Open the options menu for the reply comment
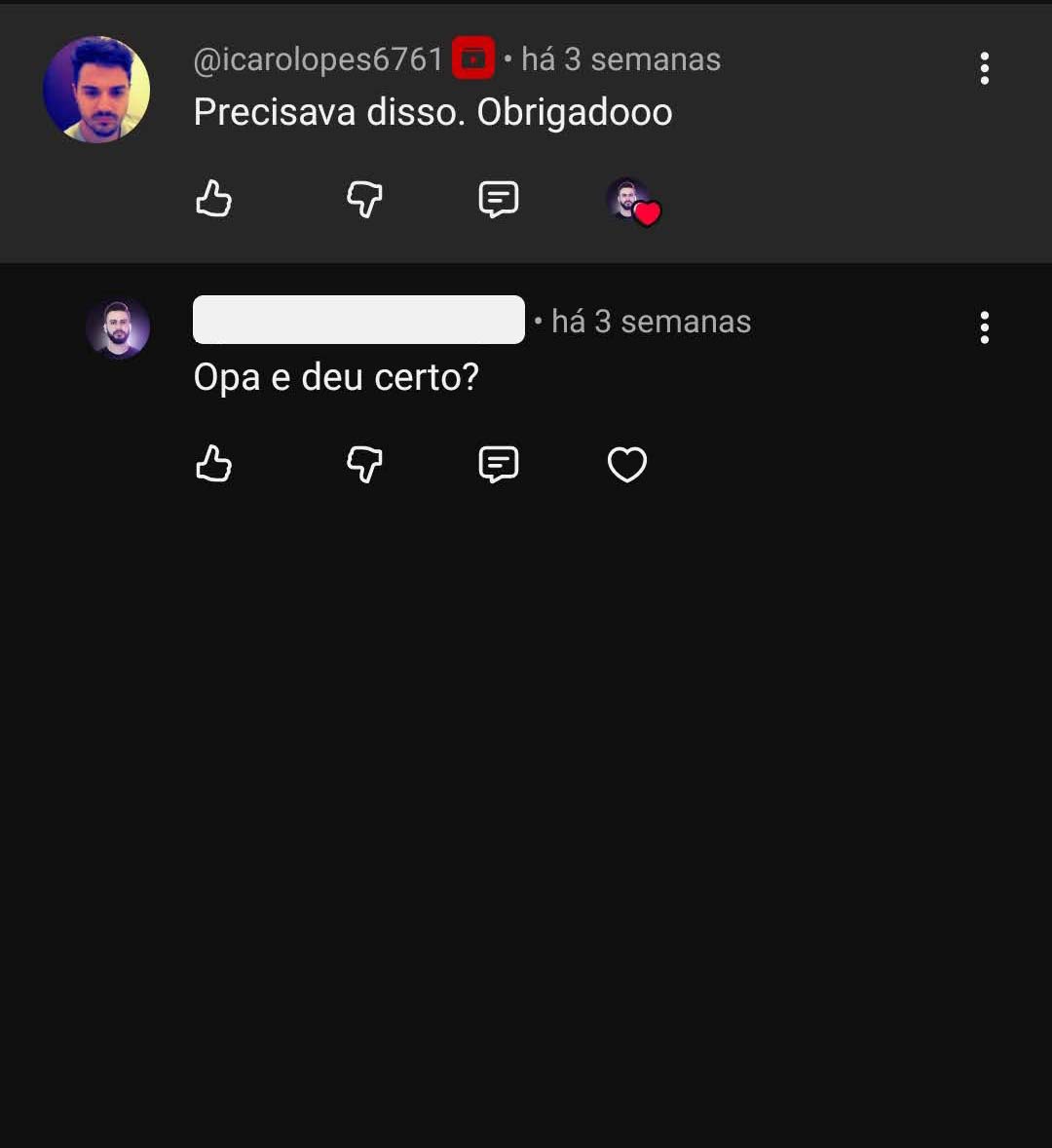 coord(984,328)
